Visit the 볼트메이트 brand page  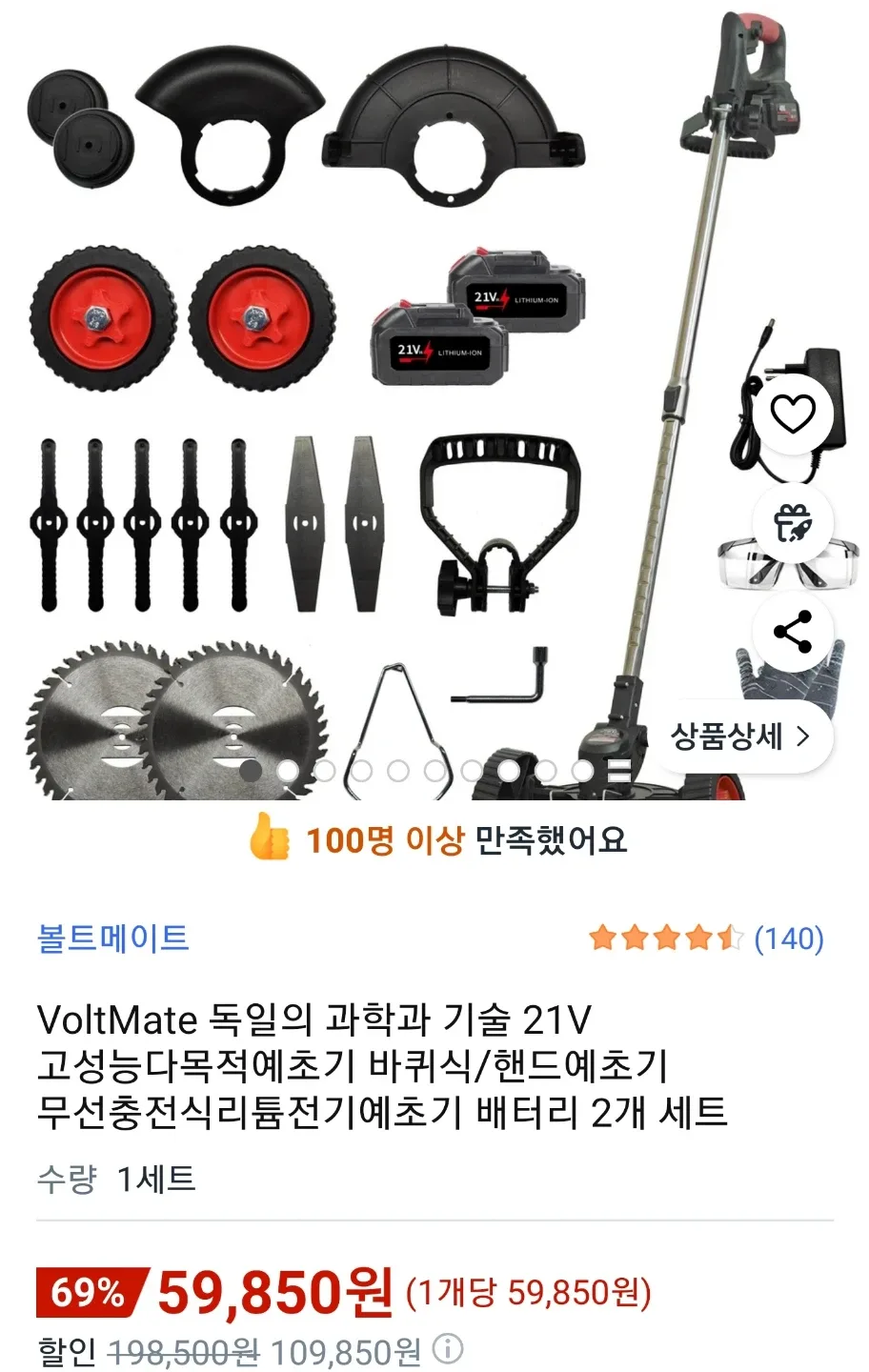(112, 938)
